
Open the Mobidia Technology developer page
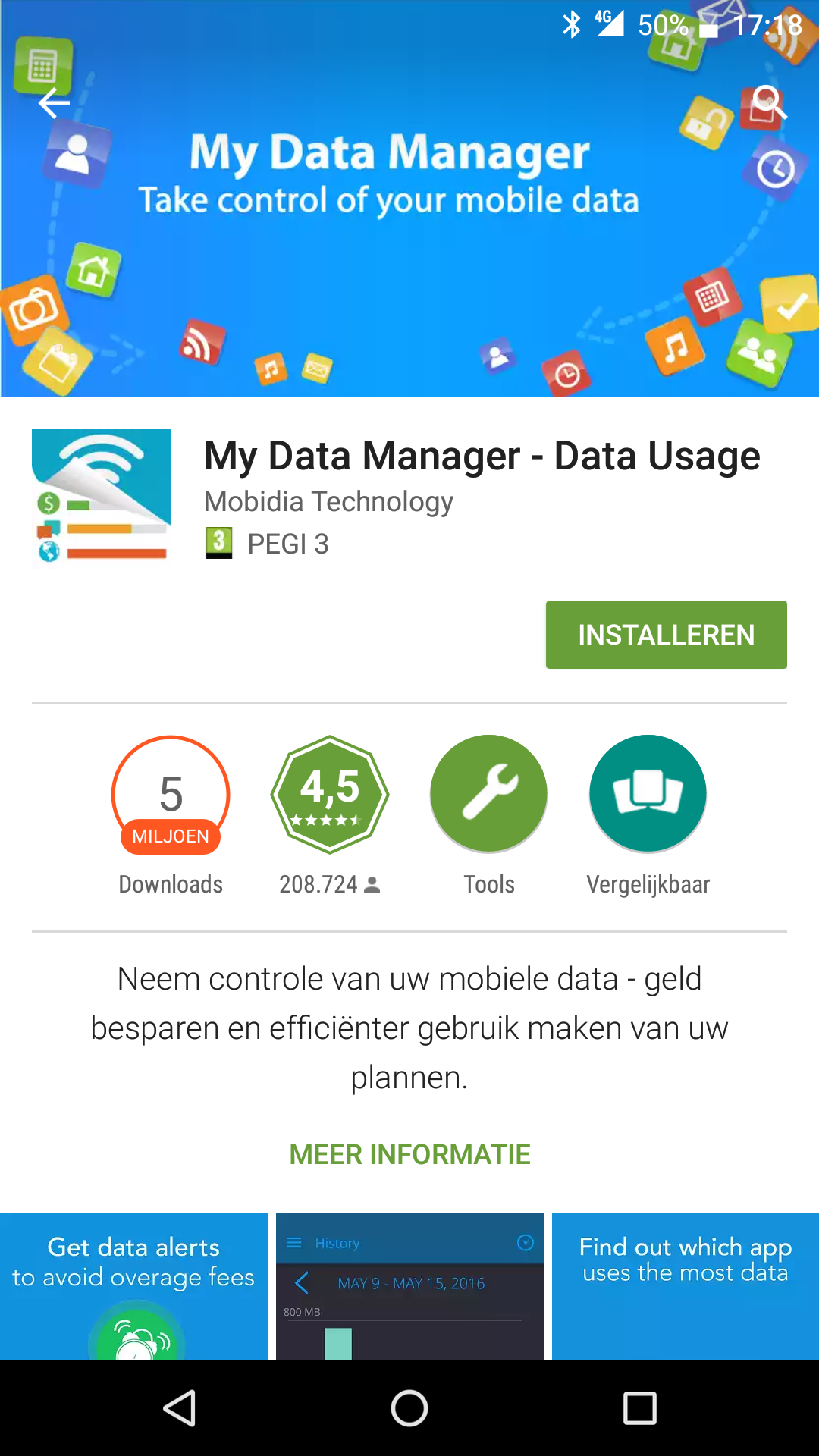click(x=328, y=501)
